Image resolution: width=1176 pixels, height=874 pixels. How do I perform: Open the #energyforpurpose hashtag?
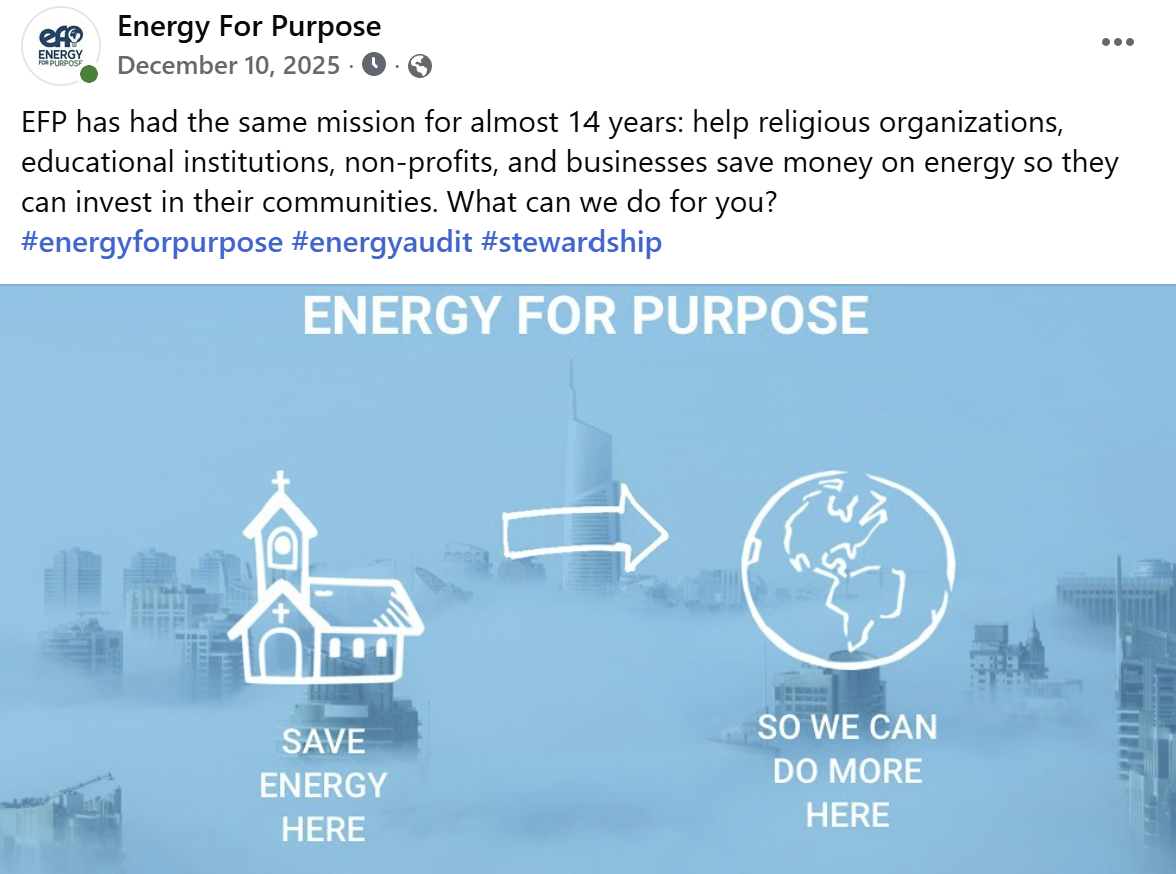[152, 242]
